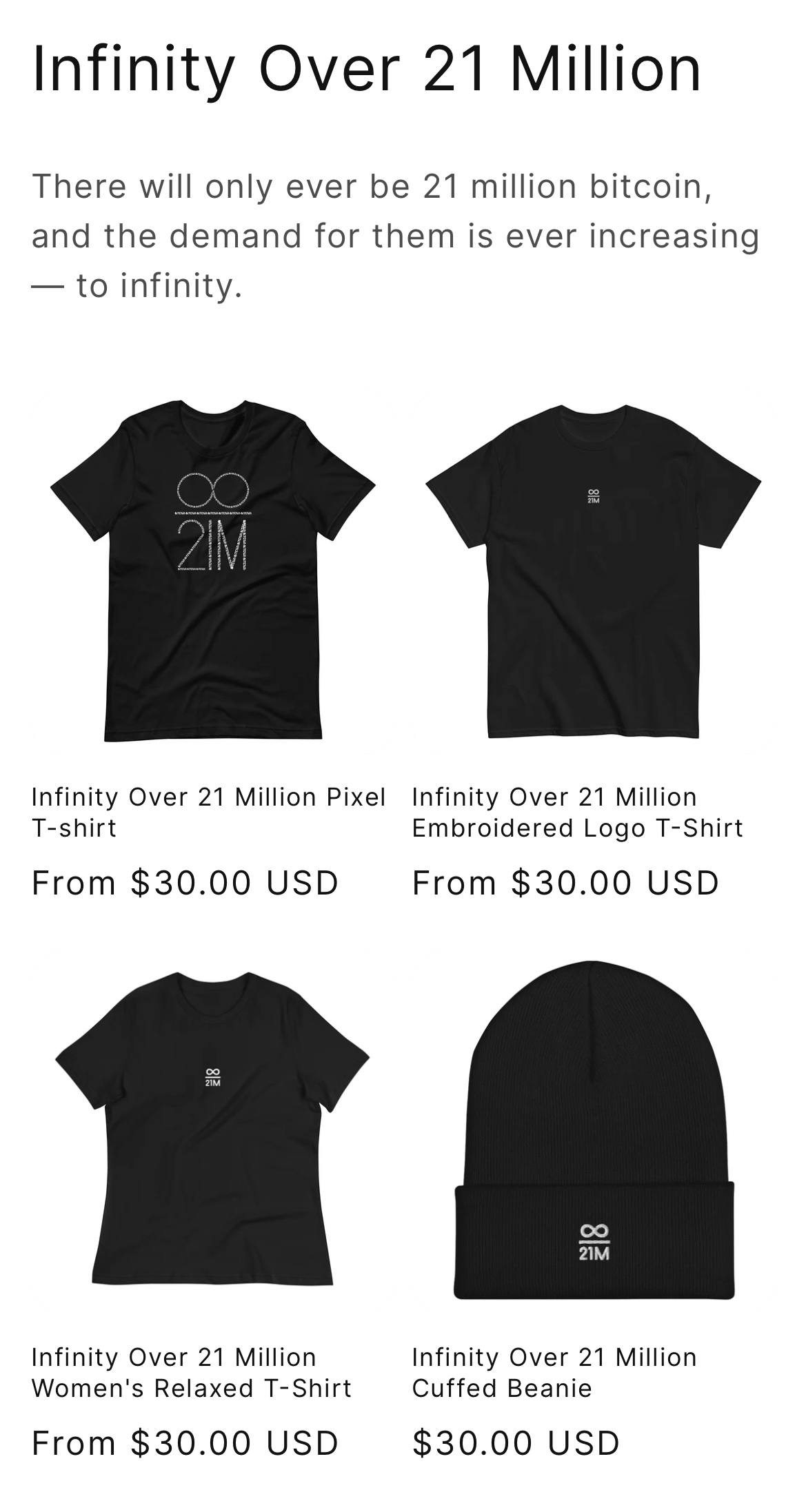Open the Cuffed Beanie product image
Screen dimensions: 786x1512
(x=593, y=1130)
